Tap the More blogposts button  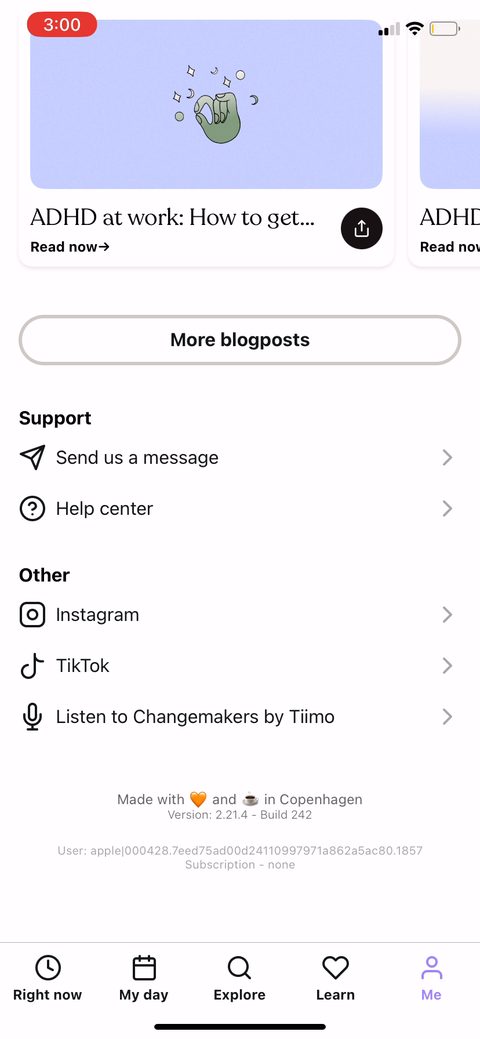[240, 340]
